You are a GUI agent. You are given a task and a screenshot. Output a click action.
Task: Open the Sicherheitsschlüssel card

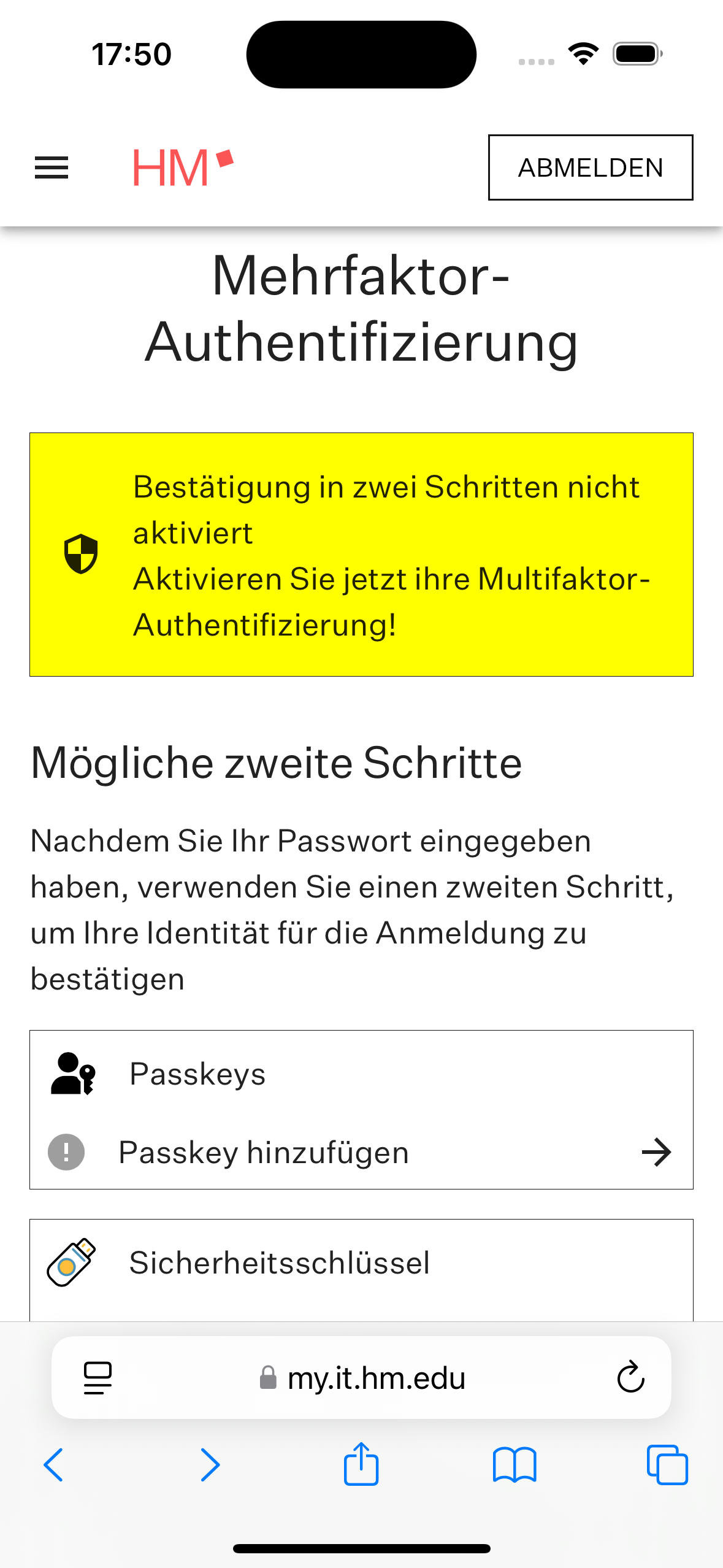coord(361,1264)
